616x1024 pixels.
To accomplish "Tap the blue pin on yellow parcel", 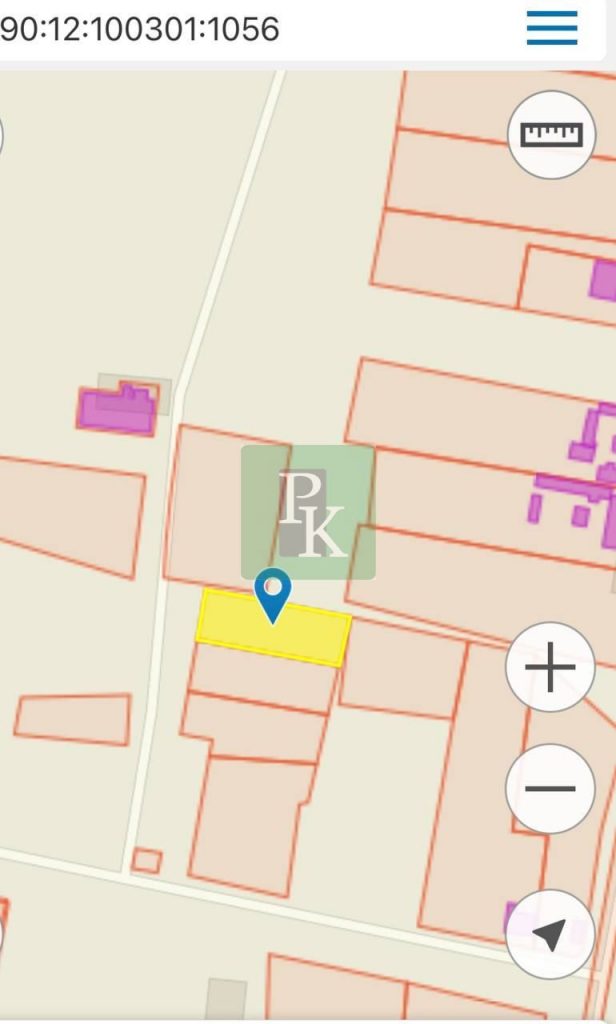I will [272, 594].
